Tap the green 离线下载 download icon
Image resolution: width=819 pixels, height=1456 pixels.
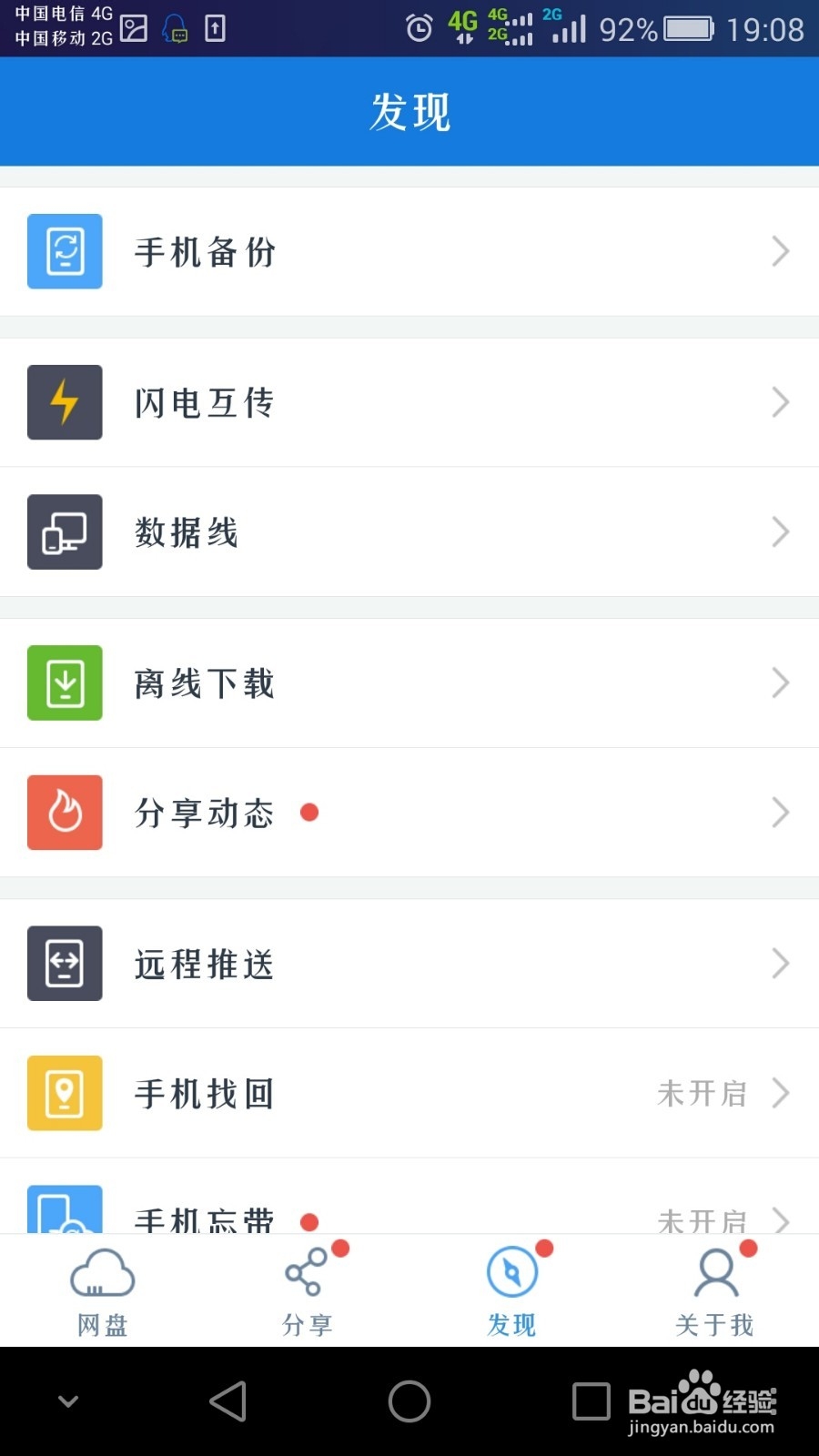[65, 682]
